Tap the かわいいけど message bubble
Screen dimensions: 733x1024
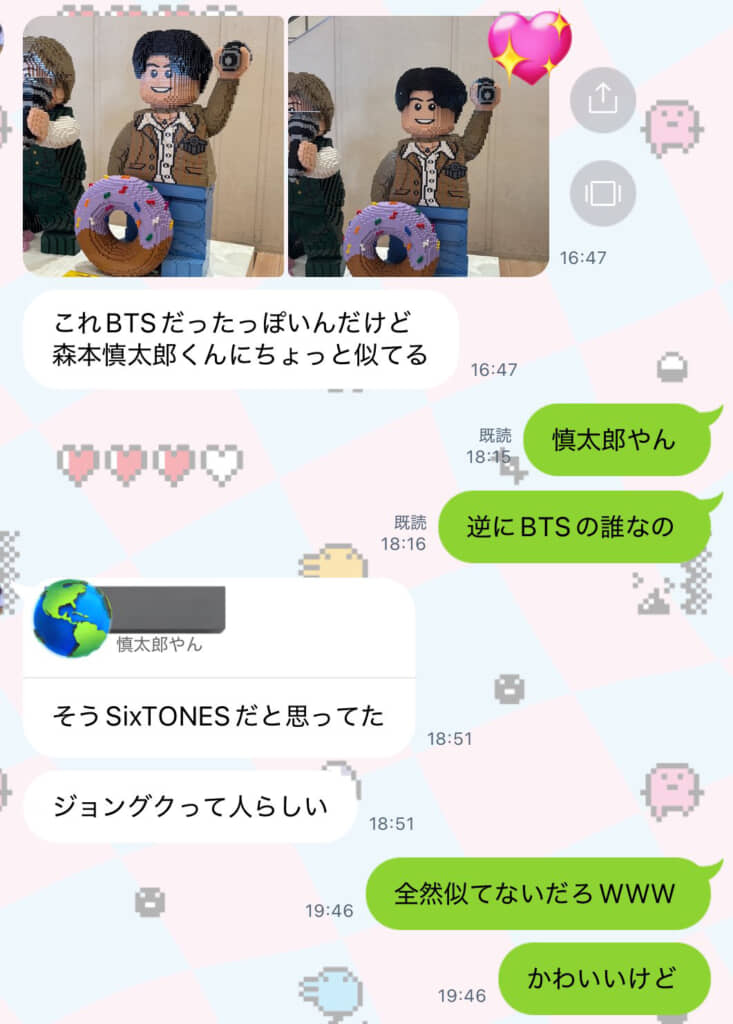tap(606, 978)
